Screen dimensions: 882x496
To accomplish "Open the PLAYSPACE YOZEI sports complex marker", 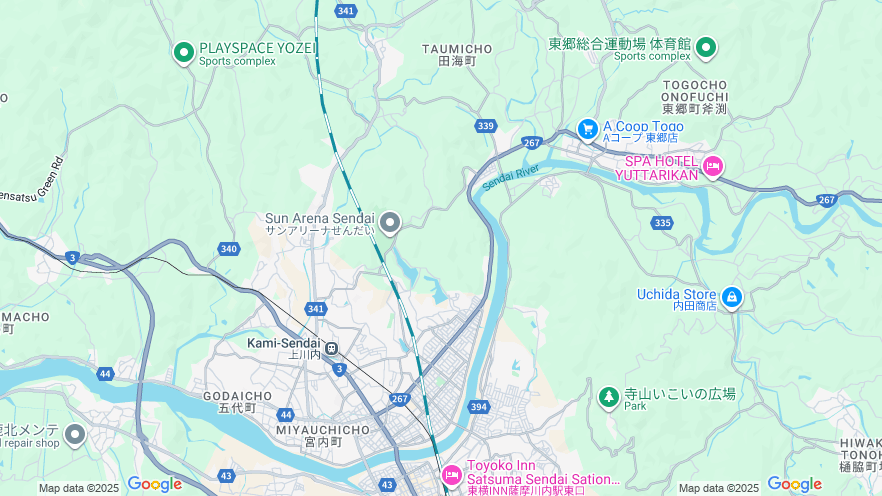I will pyautogui.click(x=183, y=52).
